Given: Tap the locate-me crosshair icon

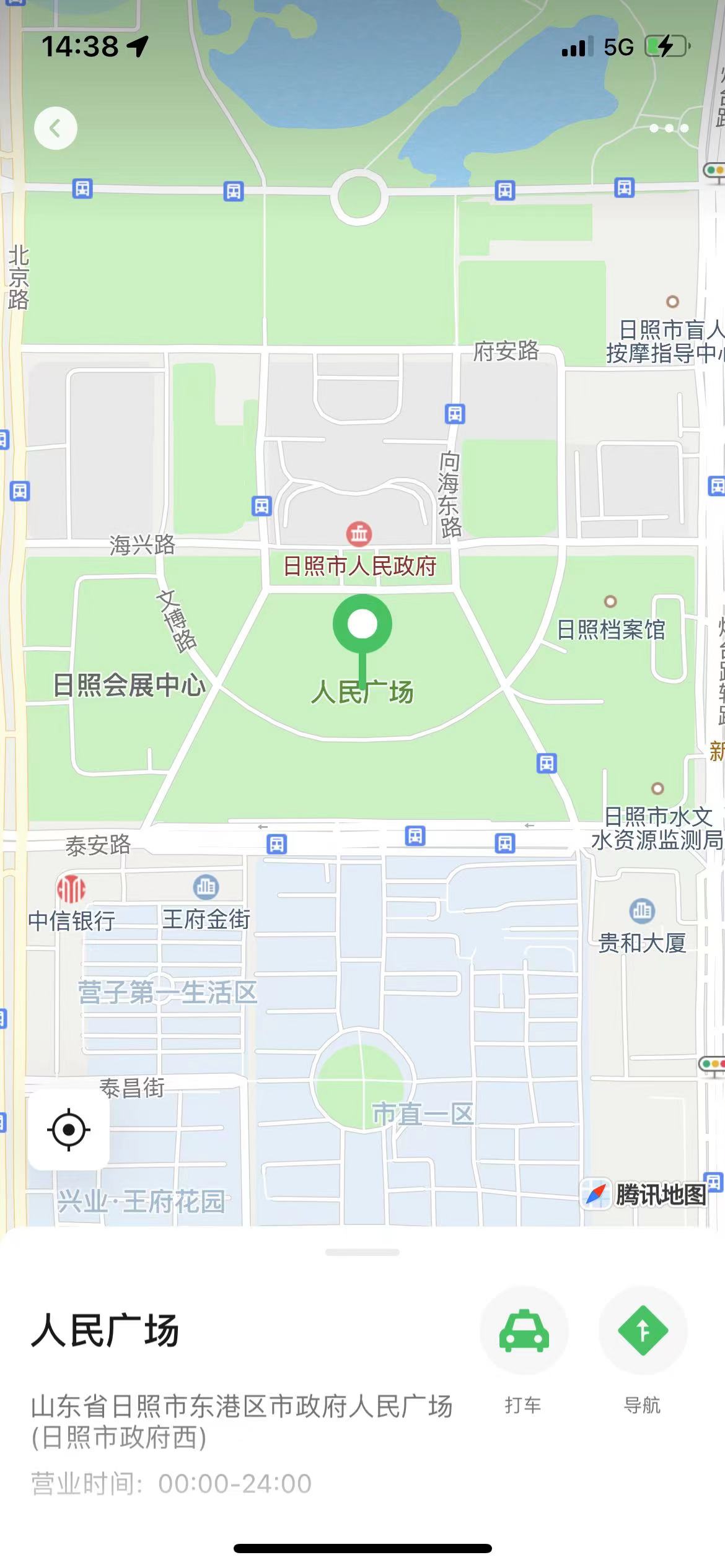Looking at the screenshot, I should click(x=68, y=1131).
